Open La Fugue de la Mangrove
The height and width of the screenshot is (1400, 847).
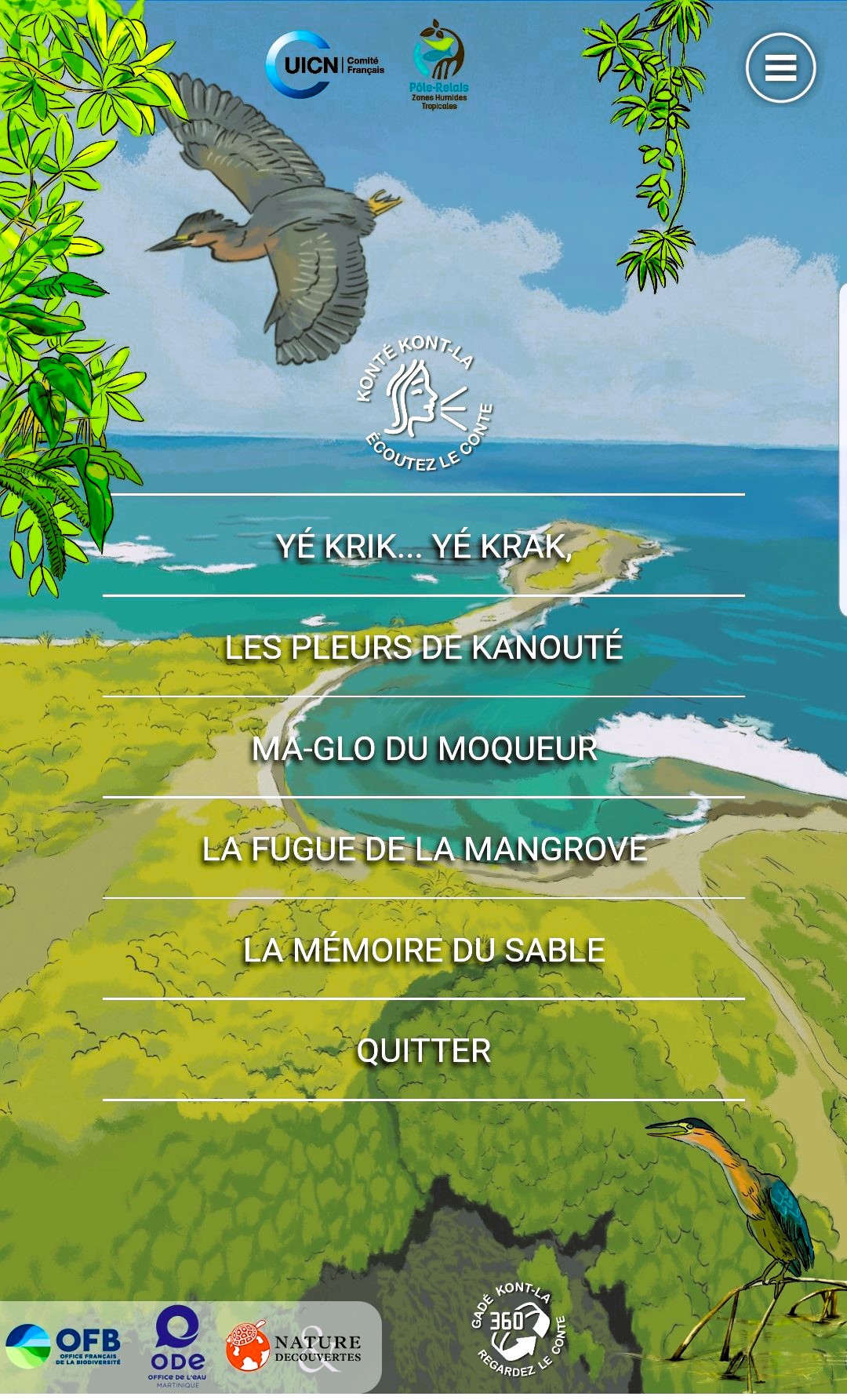(423, 849)
